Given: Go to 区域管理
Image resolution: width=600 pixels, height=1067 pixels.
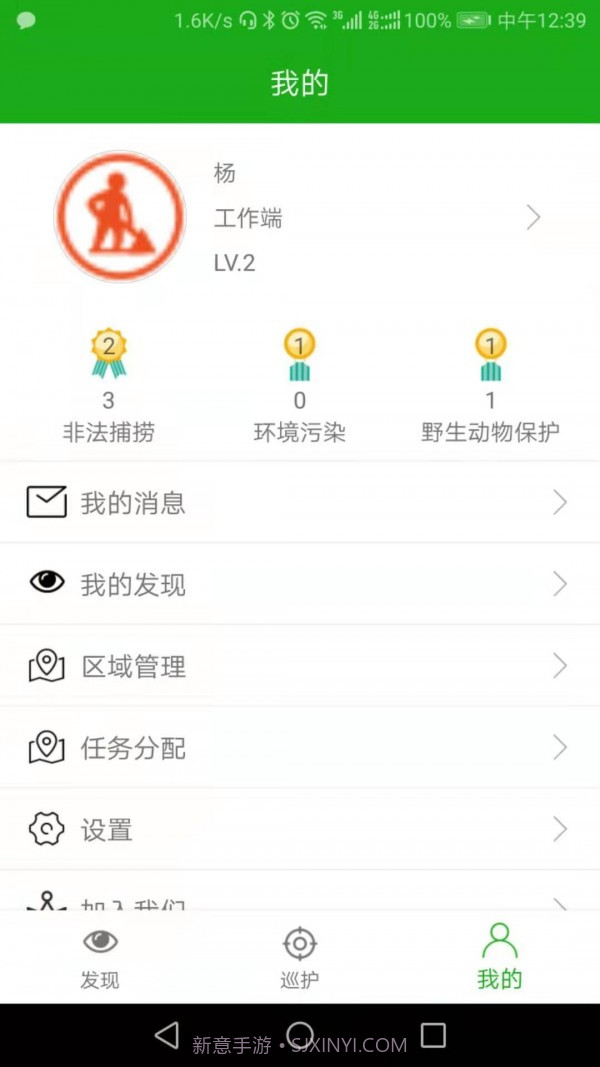Looking at the screenshot, I should point(300,666).
